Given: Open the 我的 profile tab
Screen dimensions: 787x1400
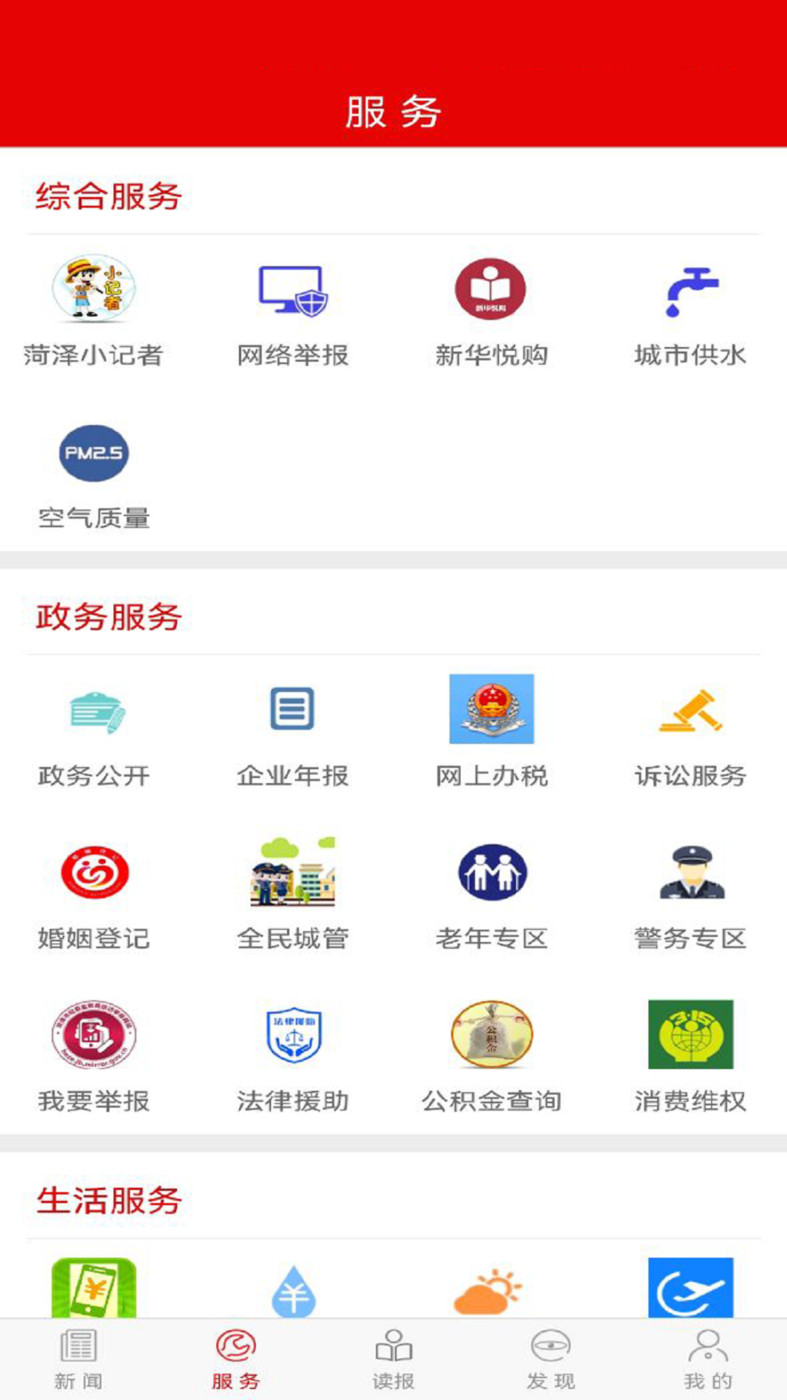Looking at the screenshot, I should 708,1356.
